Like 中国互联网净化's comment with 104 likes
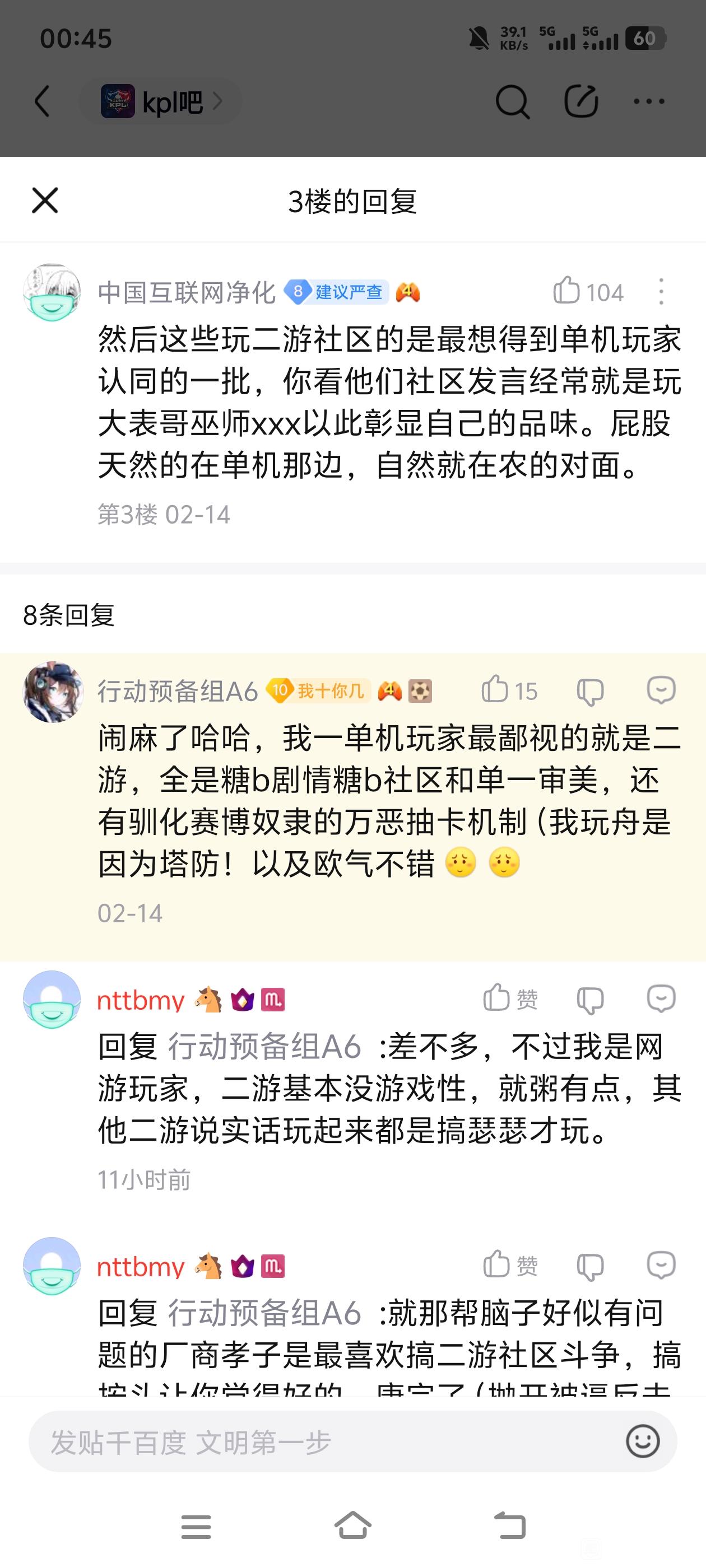The image size is (706, 1568). tap(566, 291)
